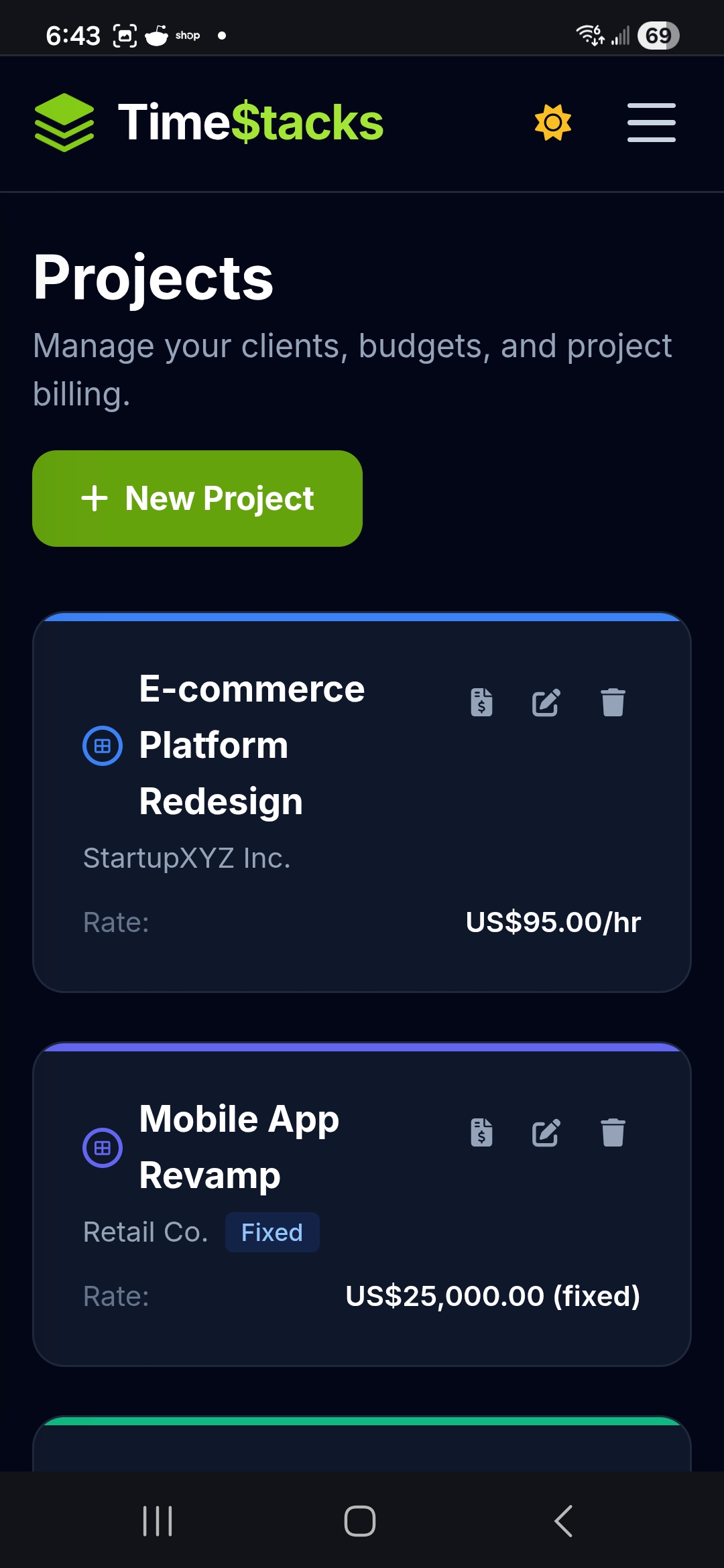This screenshot has width=724, height=1568.
Task: Edit the Mobile App Revamp project
Action: [x=546, y=1132]
